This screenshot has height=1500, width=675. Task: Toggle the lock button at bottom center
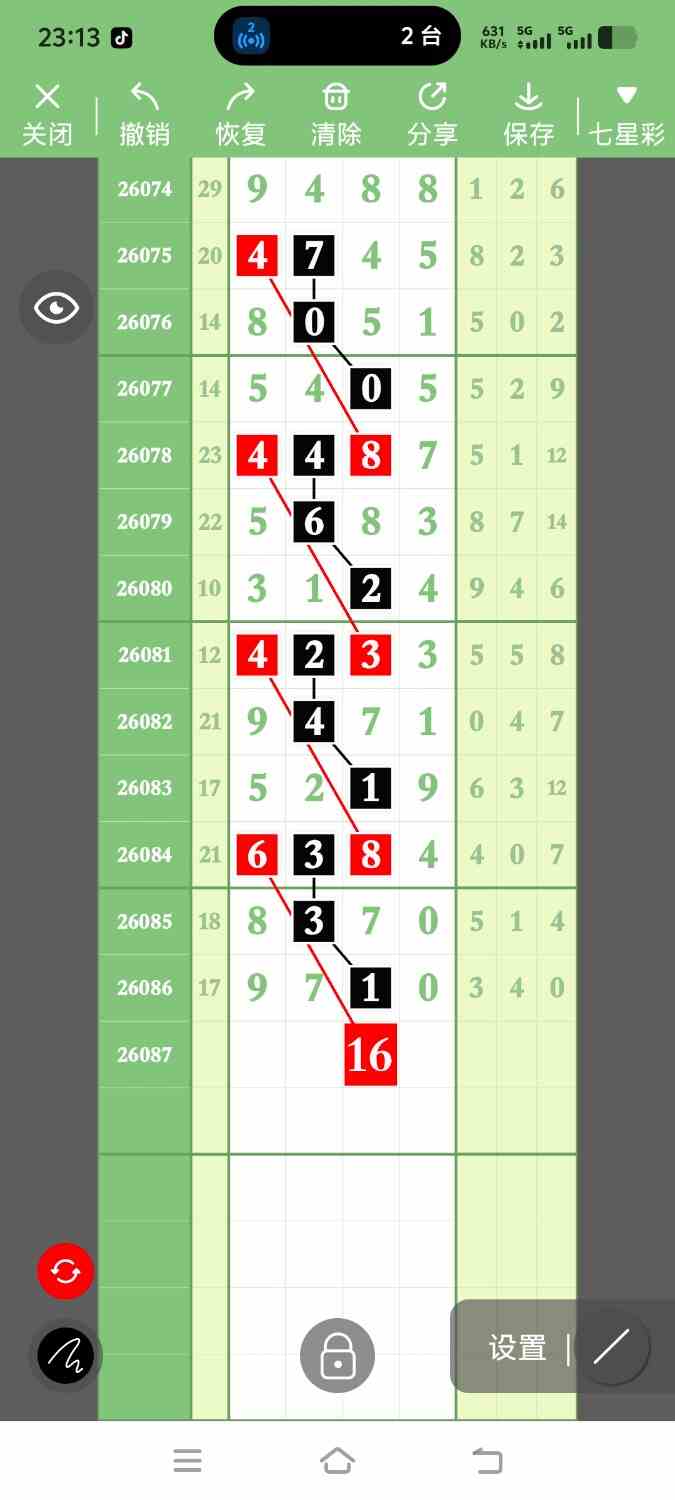[x=337, y=1356]
